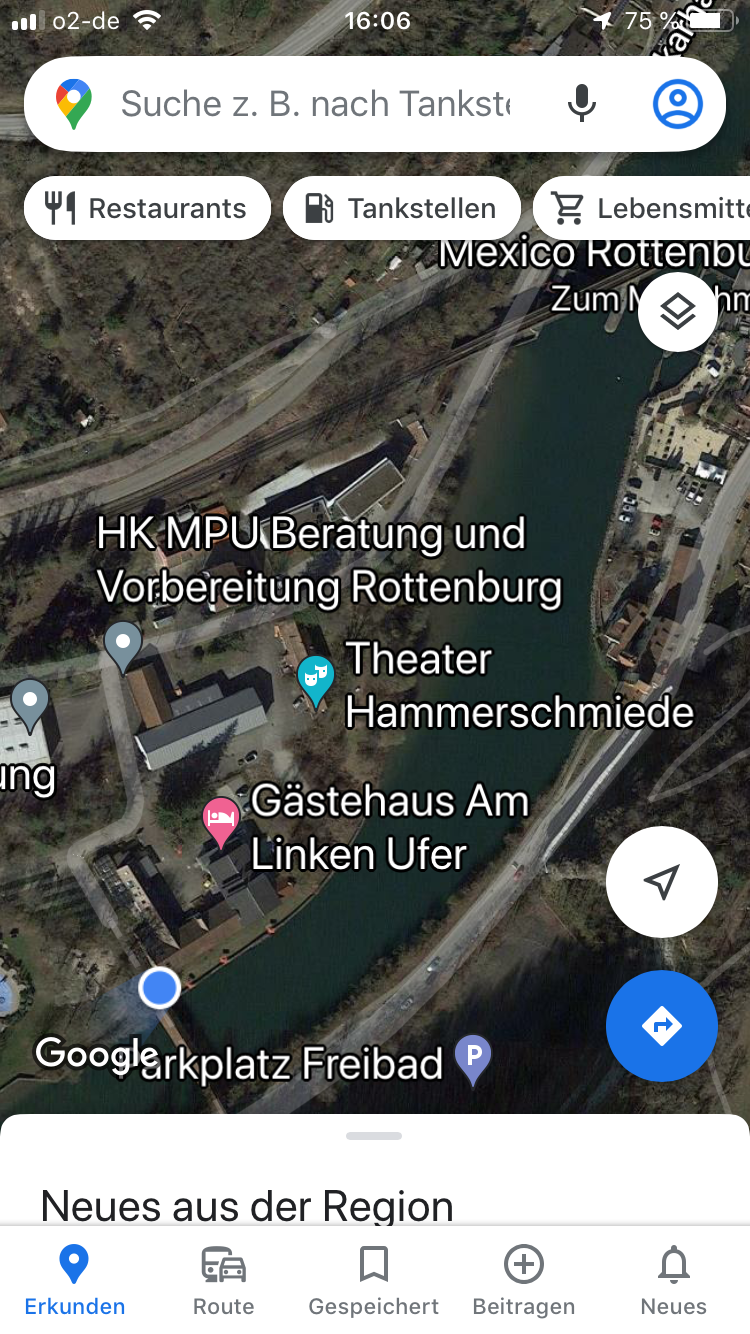Open Parkplatz Freibad parking pin
This screenshot has width=750, height=1334.
[x=473, y=1062]
